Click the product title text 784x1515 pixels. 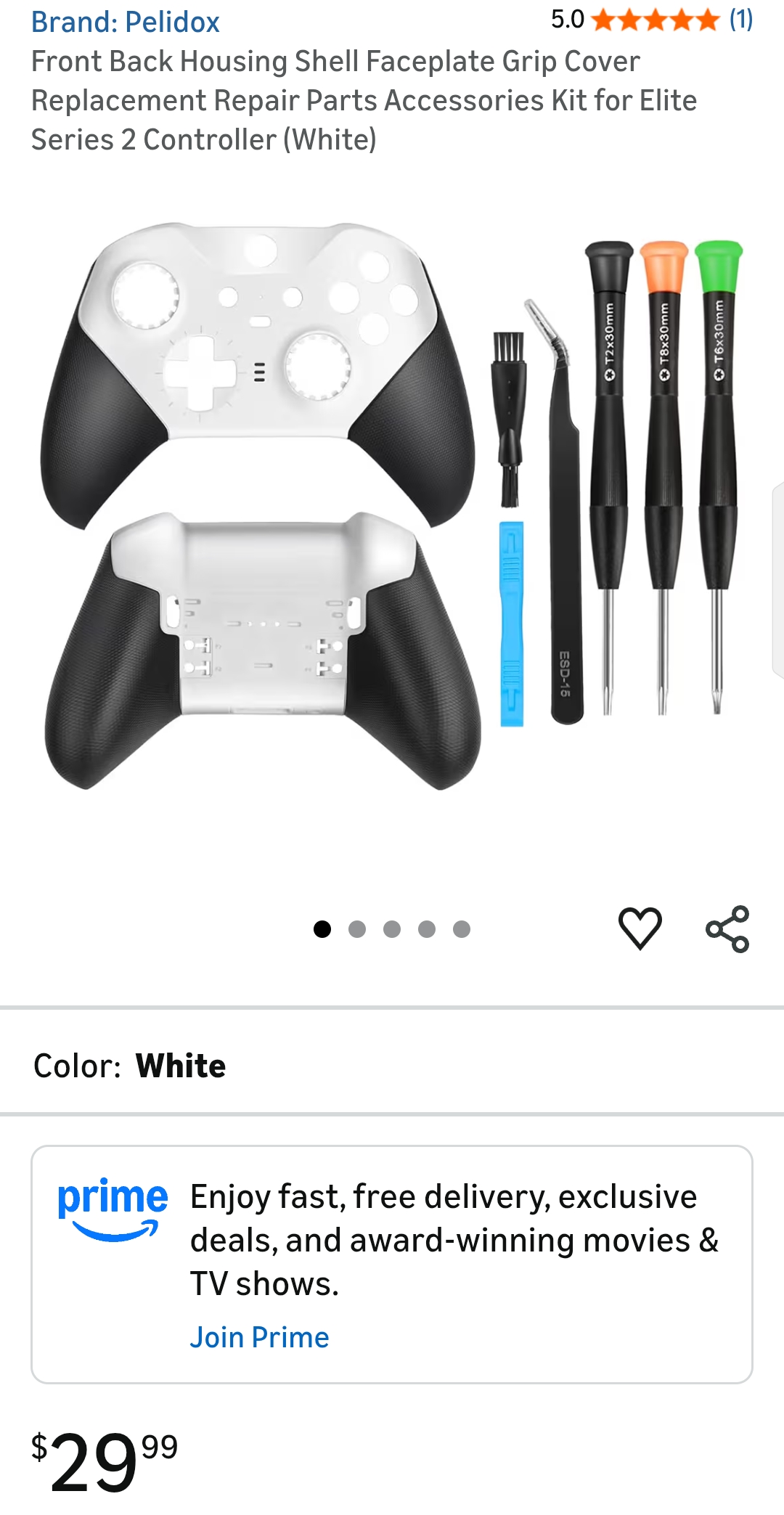363,100
